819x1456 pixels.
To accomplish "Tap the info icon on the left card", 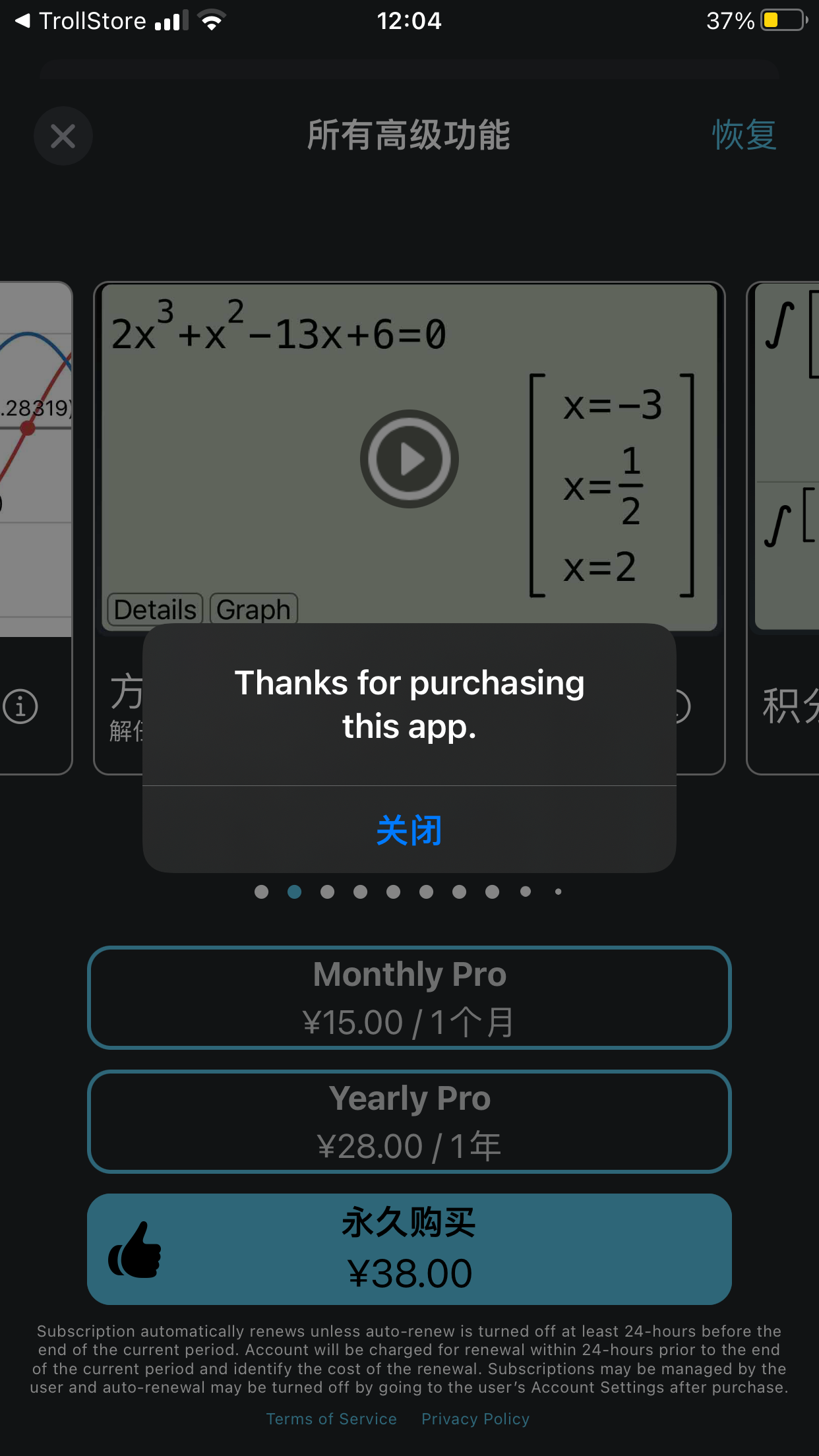I will click(x=21, y=706).
